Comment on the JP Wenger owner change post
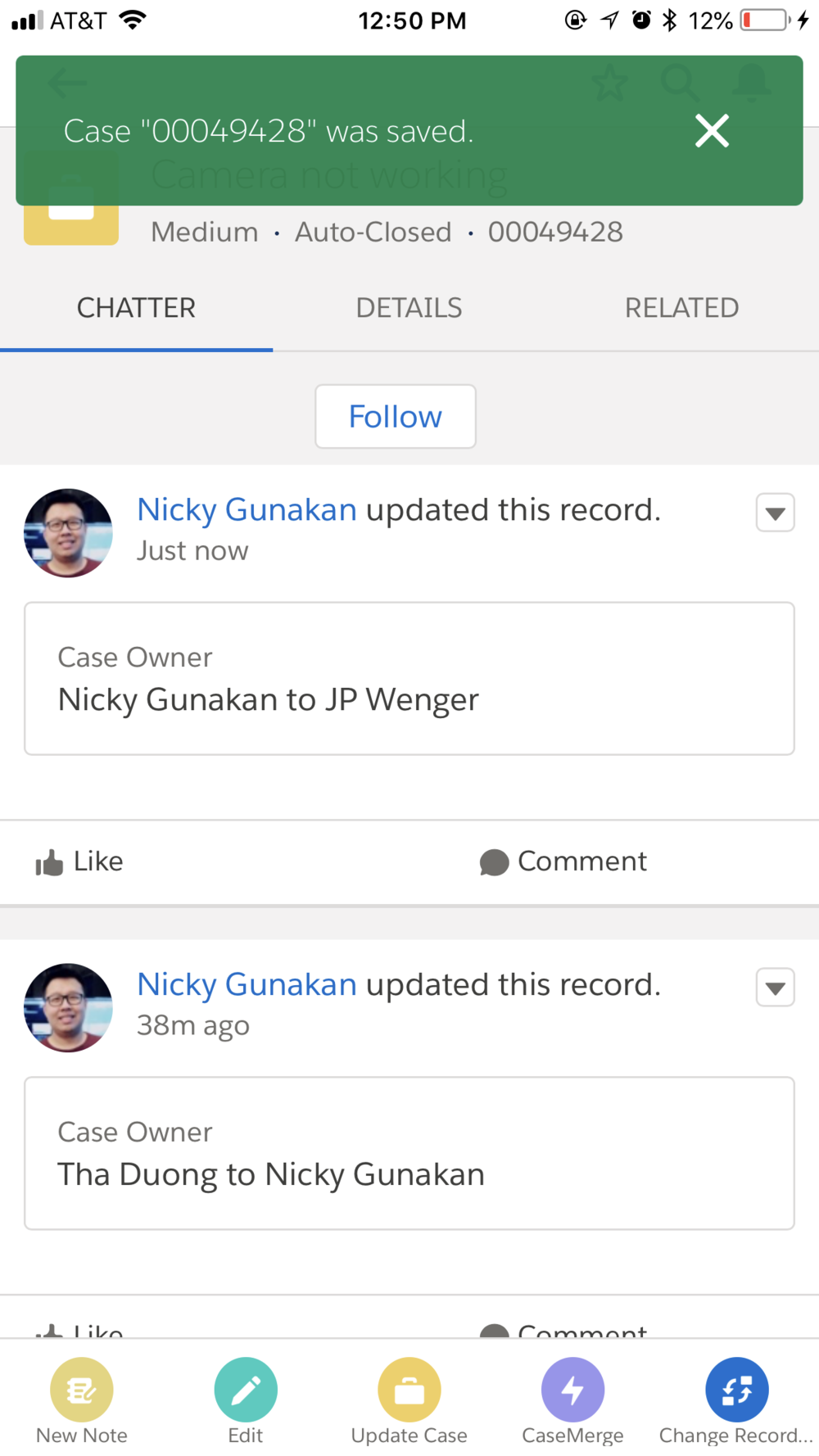 tap(563, 861)
